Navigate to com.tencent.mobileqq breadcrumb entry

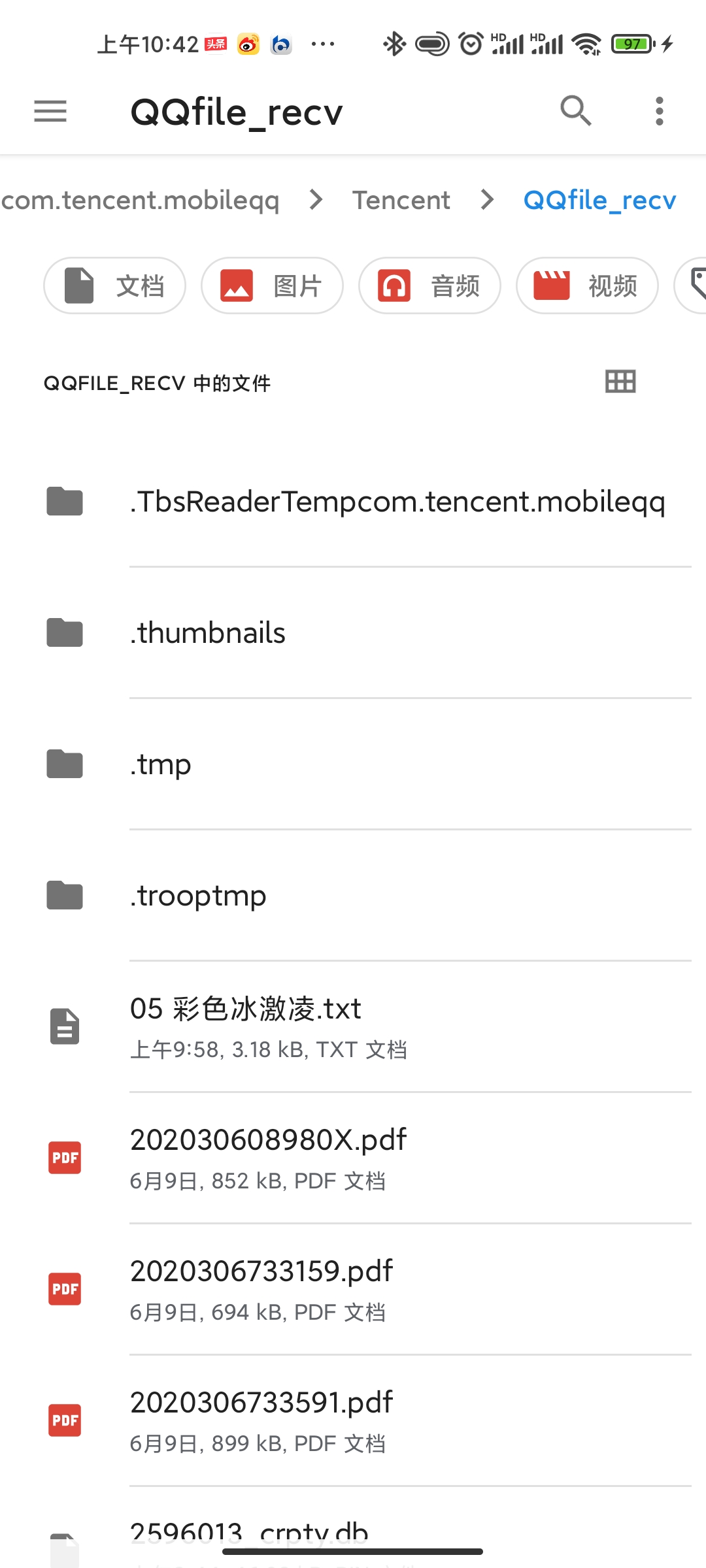[141, 201]
